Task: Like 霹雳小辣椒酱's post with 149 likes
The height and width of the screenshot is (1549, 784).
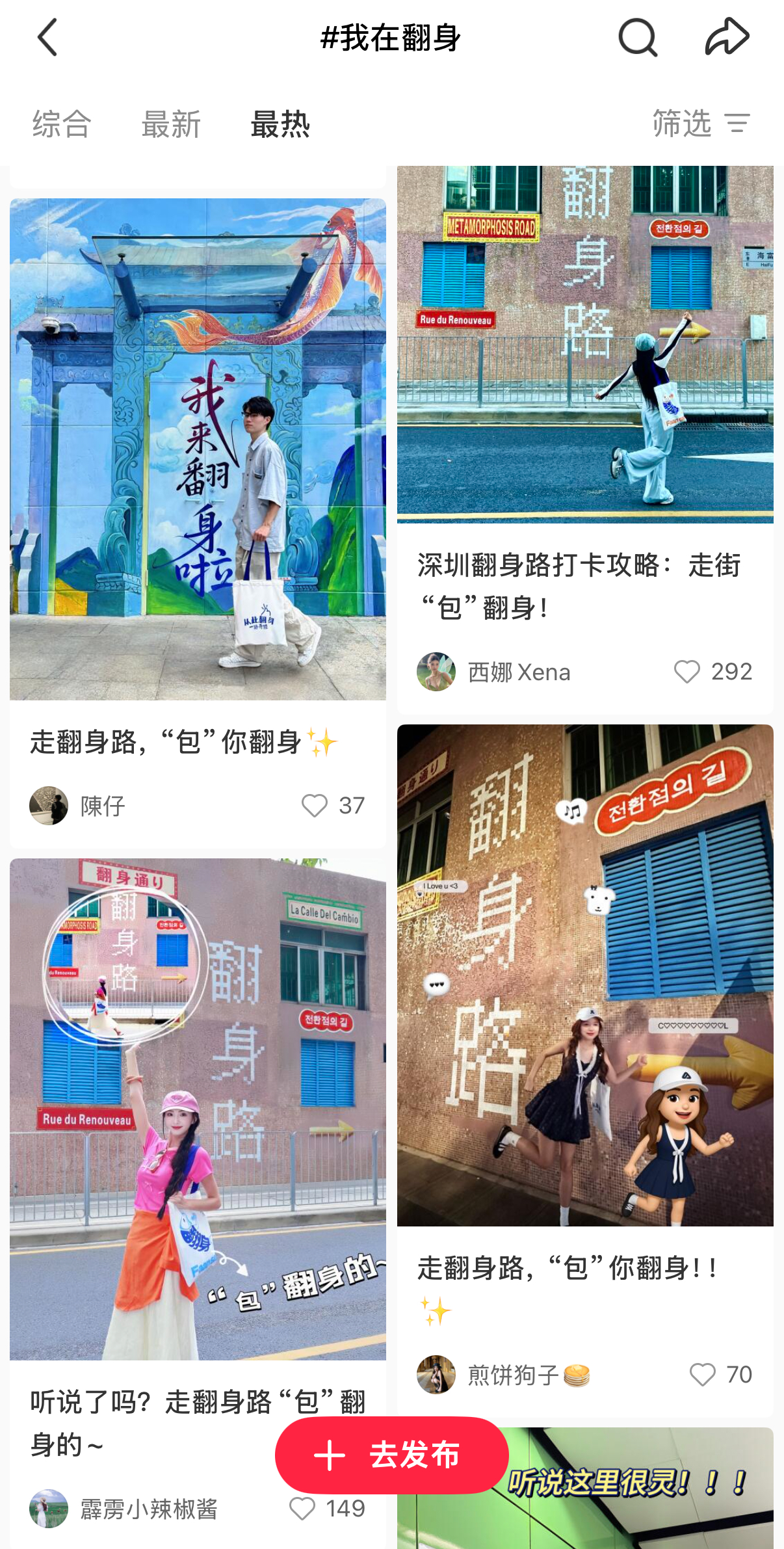Action: point(302,1509)
